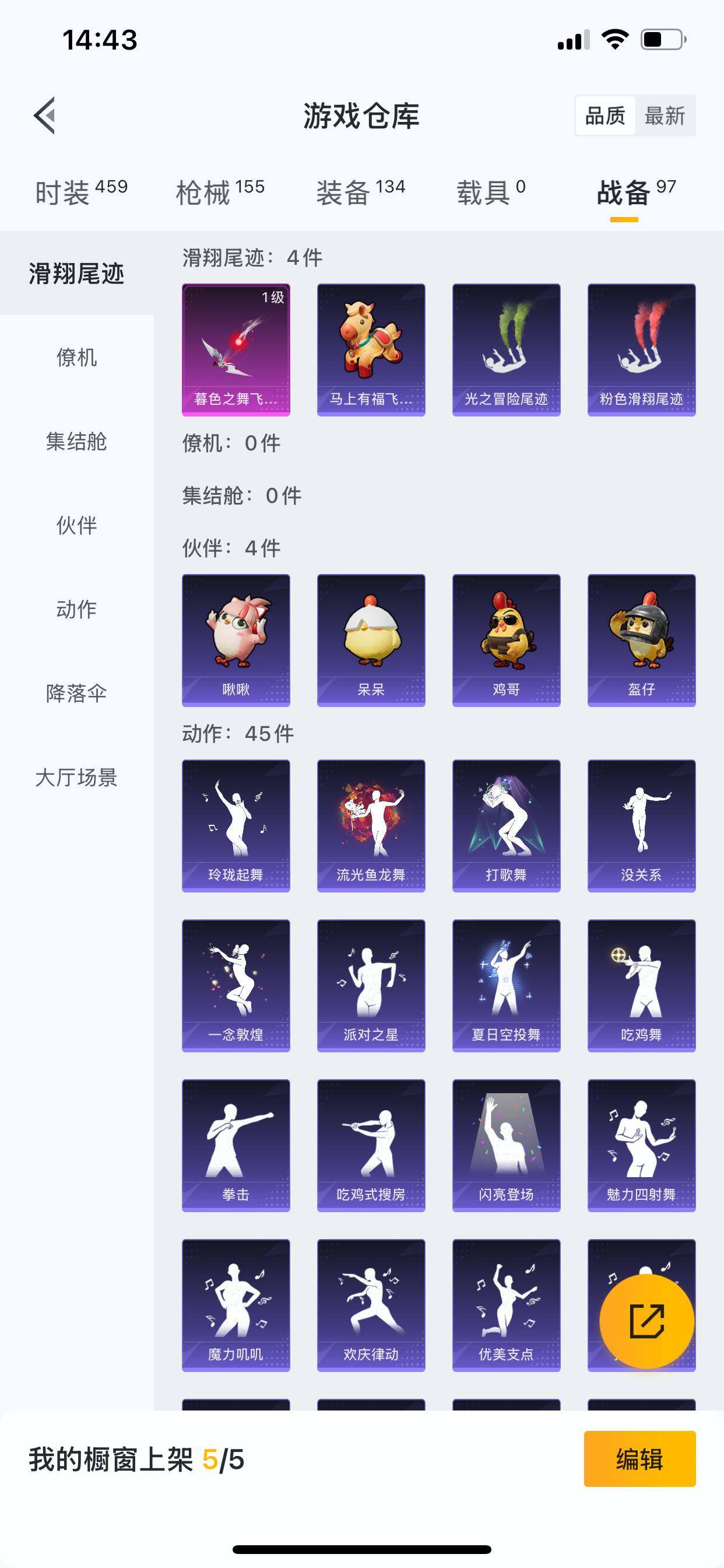This screenshot has width=724, height=1568.
Task: Select the 暮色之舞 glider trail item
Action: [x=236, y=349]
